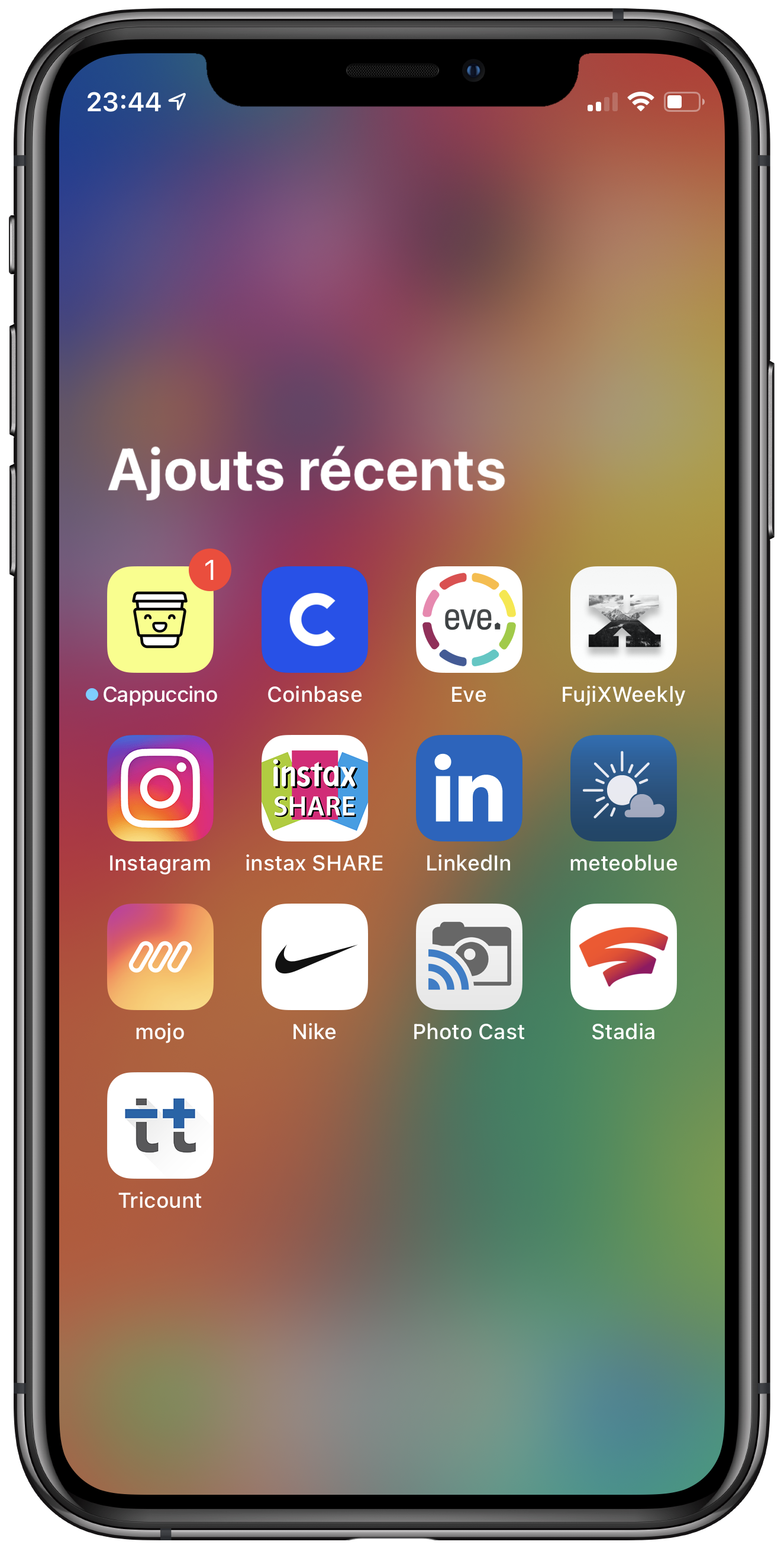Launch Coinbase
This screenshot has width=784, height=1548.
(x=314, y=619)
